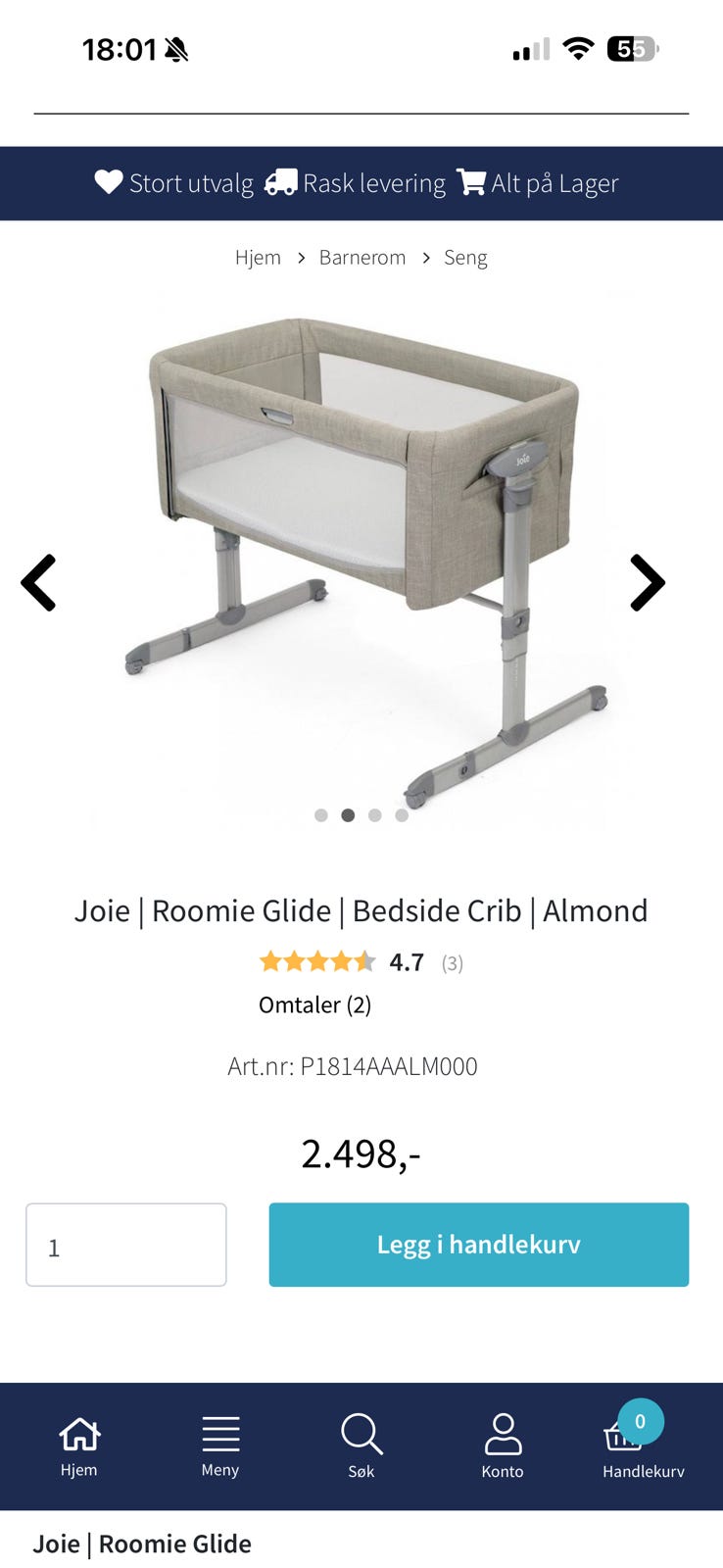Open Søk in the bottom bar

pos(361,1446)
